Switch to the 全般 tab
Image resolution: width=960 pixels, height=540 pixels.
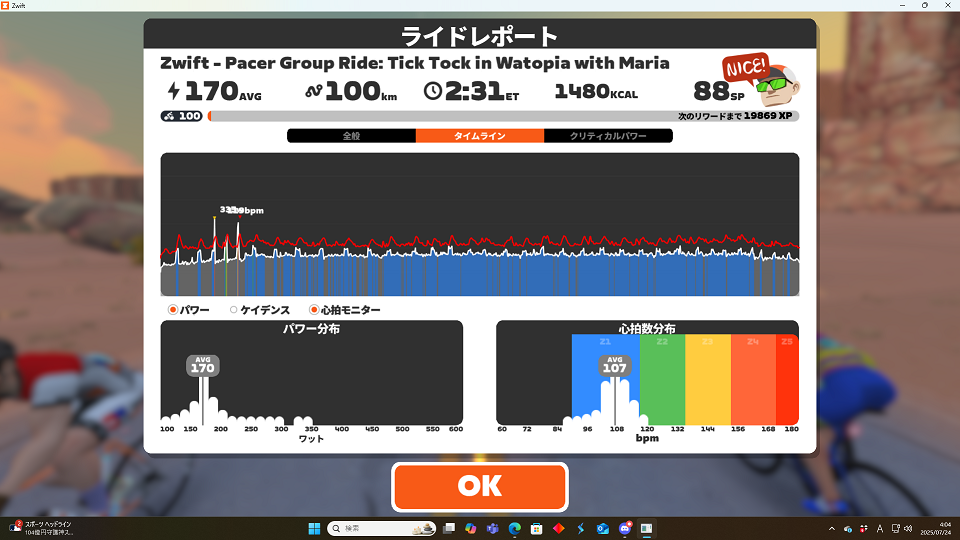pos(351,136)
